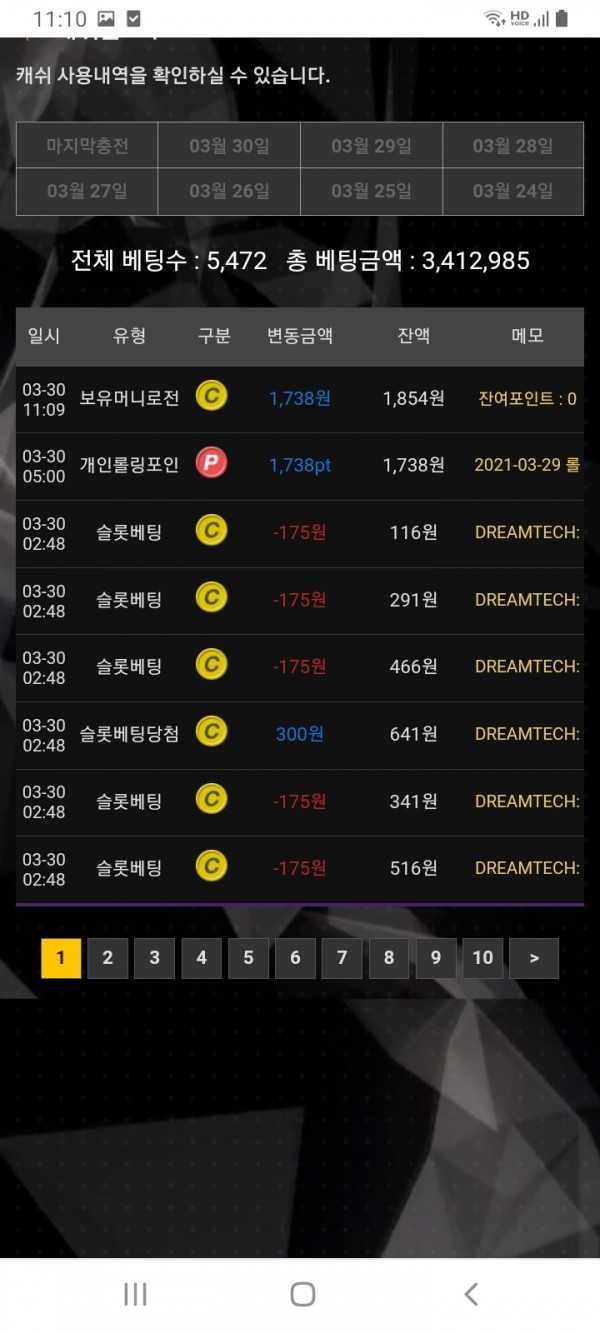Go back with the system back button
Screen dimensions: 600x1333
point(470,1294)
